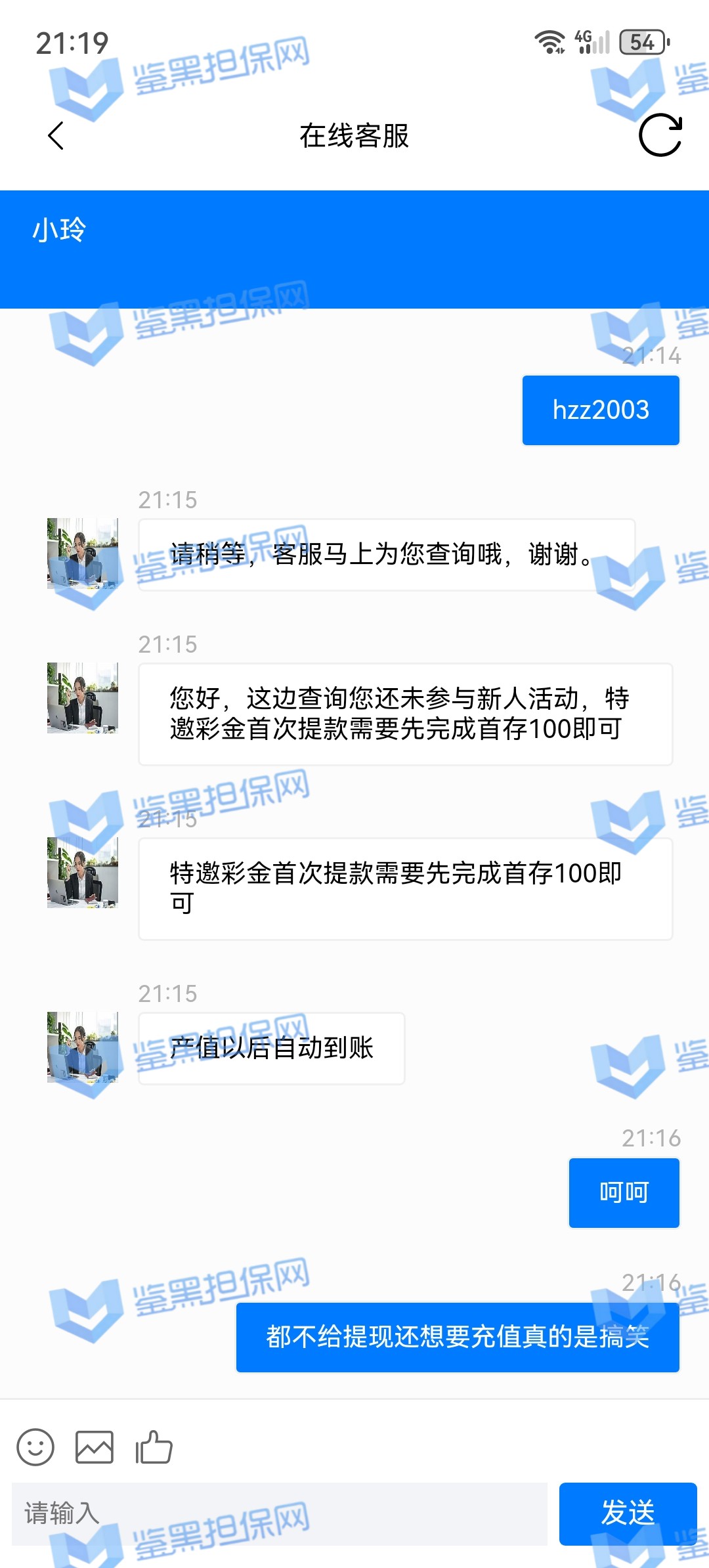
Task: Tap the 发送 send button
Action: tap(628, 1514)
